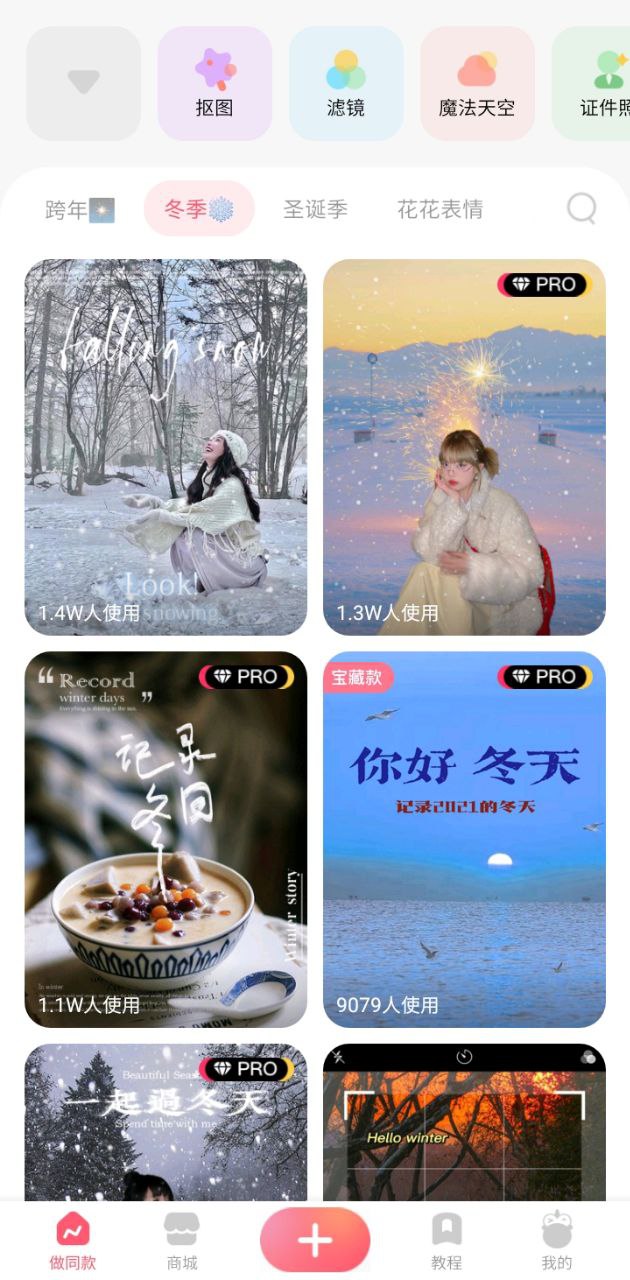Open the 一起过冬天 template
630x1280 pixels.
click(x=166, y=1122)
